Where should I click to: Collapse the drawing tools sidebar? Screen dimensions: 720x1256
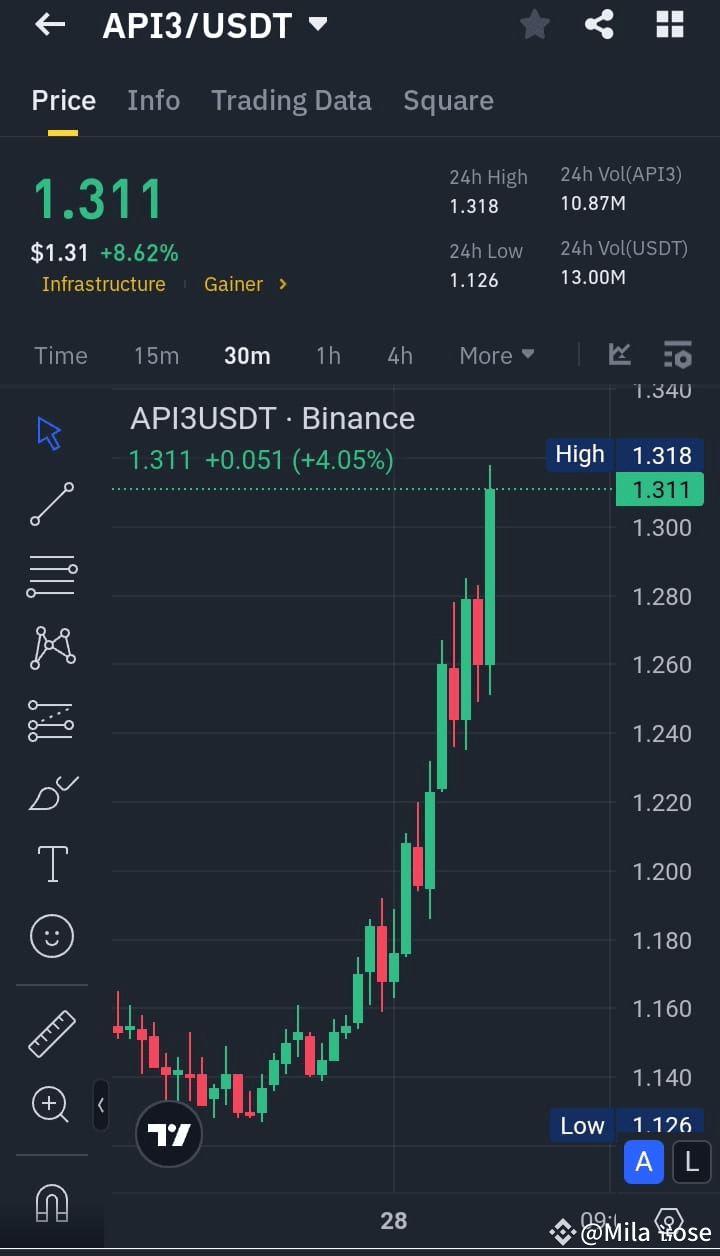100,1107
